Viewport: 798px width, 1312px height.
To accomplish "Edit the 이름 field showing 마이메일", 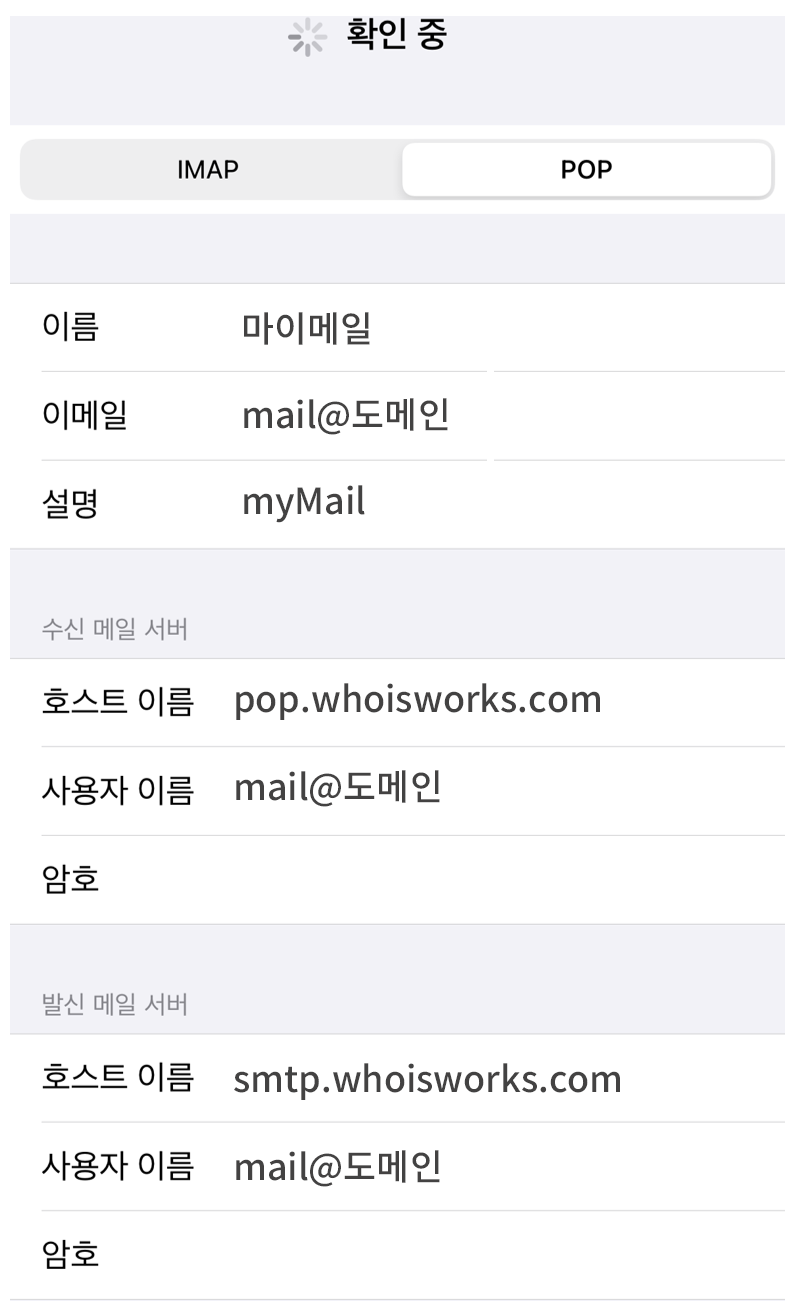I will click(x=398, y=328).
